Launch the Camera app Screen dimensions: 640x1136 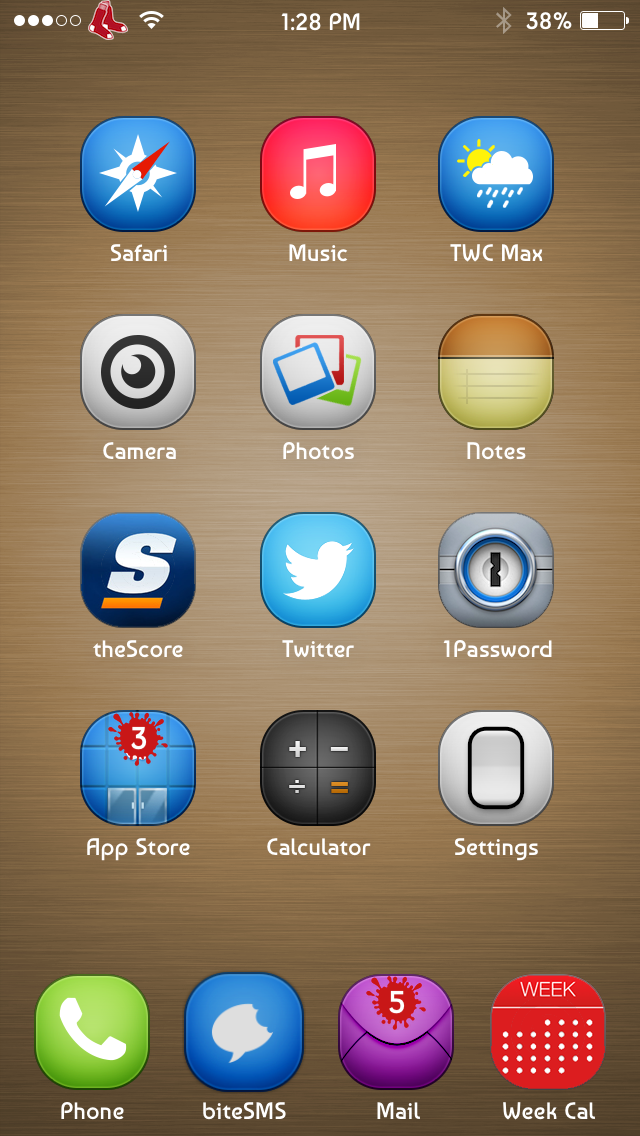coord(138,373)
